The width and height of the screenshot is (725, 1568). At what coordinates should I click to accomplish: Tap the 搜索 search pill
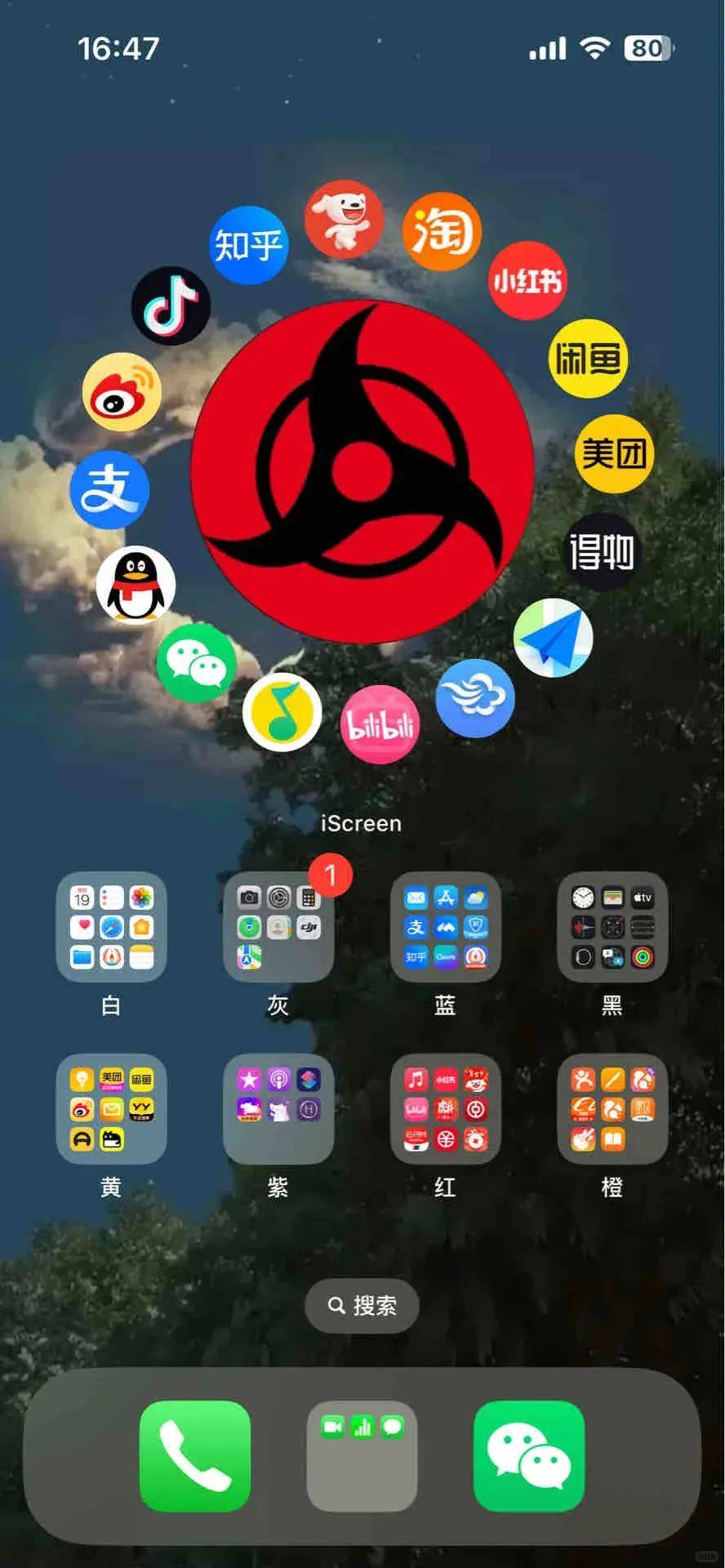[362, 1306]
